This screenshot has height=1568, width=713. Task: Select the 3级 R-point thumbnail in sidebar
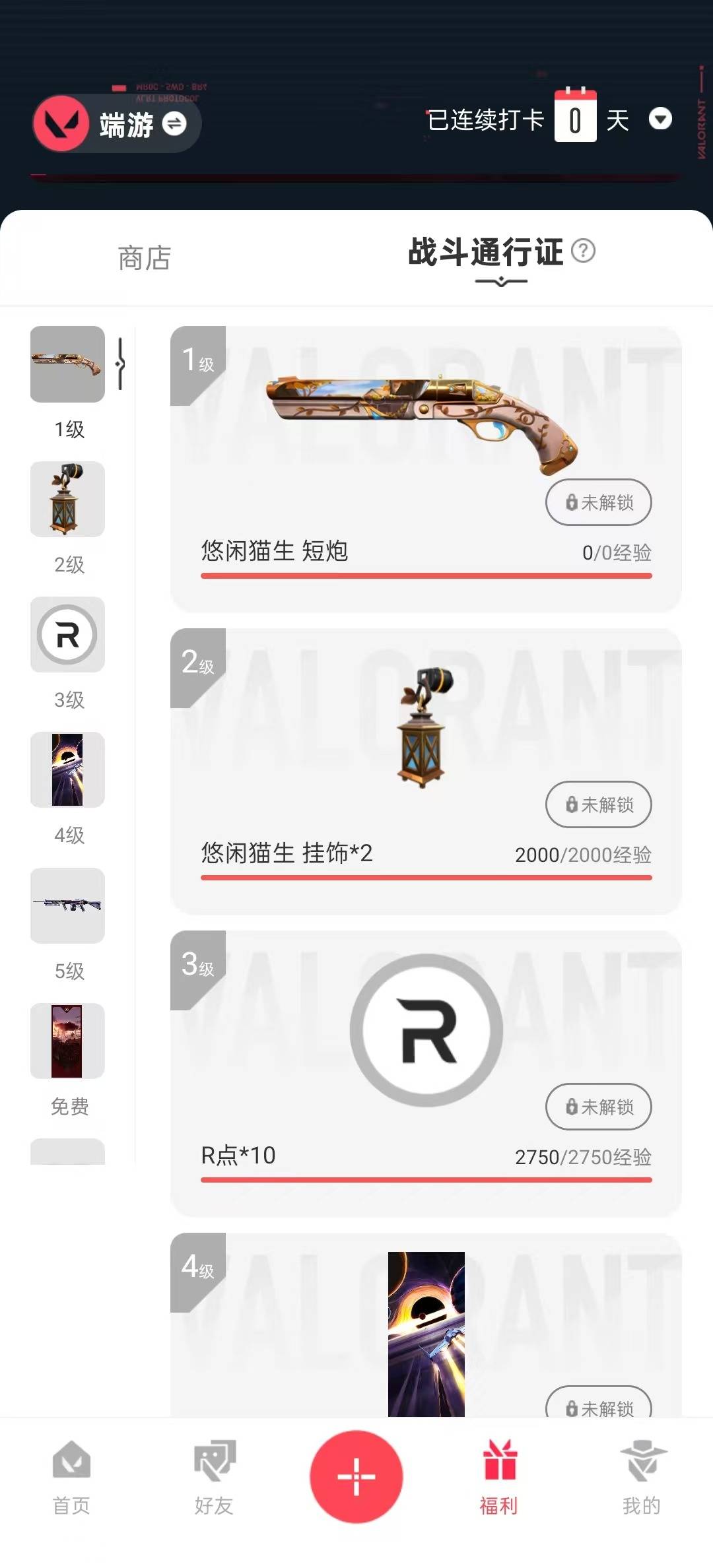pyautogui.click(x=67, y=635)
